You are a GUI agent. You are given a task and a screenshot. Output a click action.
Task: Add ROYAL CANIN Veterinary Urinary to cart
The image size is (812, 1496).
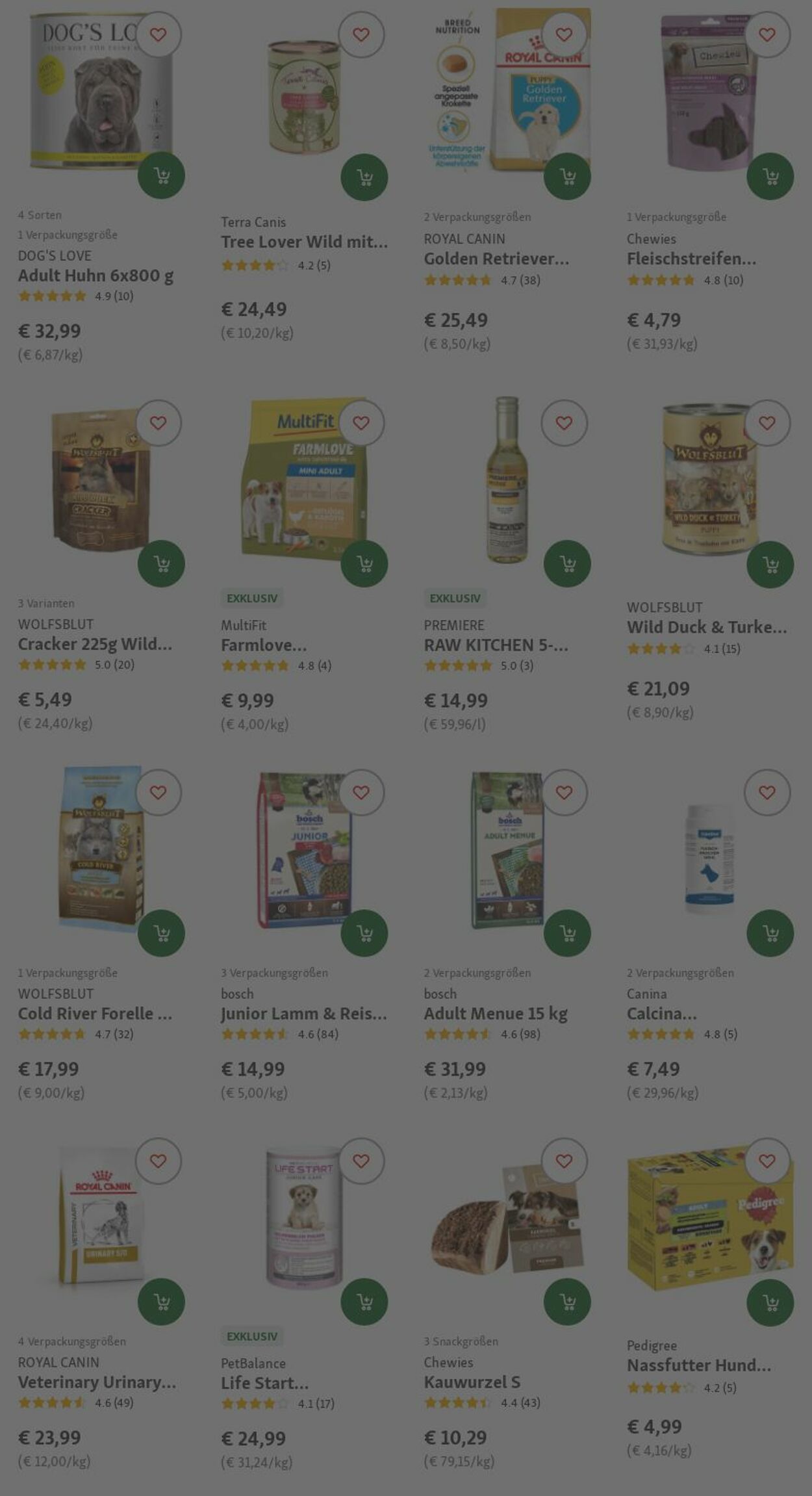click(161, 1302)
